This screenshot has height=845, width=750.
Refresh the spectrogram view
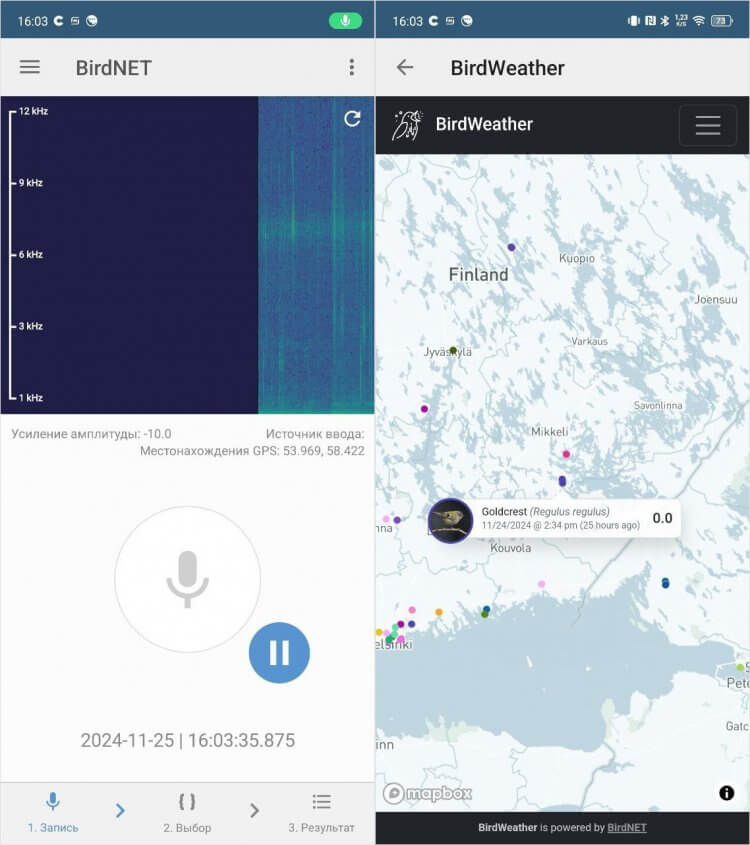tap(352, 119)
